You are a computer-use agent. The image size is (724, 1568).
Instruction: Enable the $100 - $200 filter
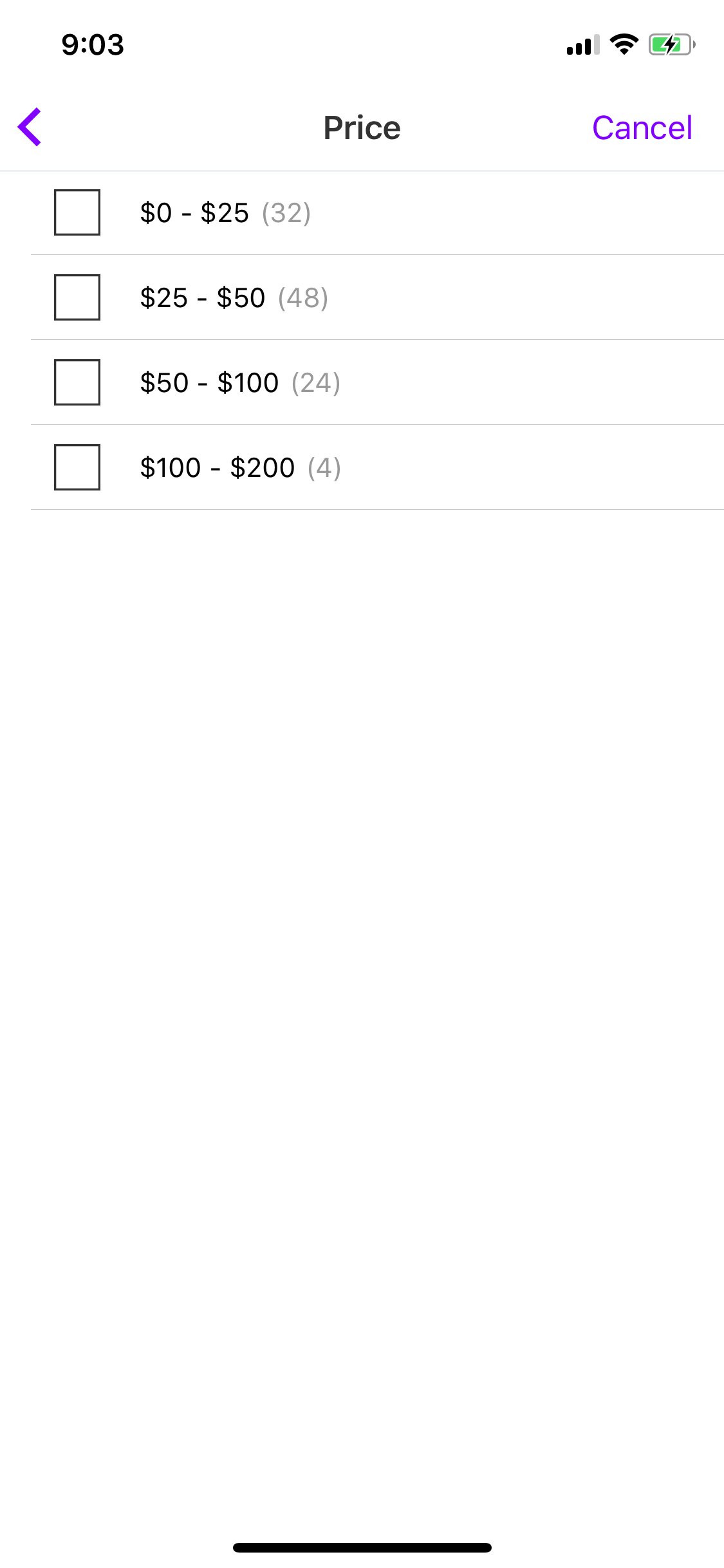point(77,467)
